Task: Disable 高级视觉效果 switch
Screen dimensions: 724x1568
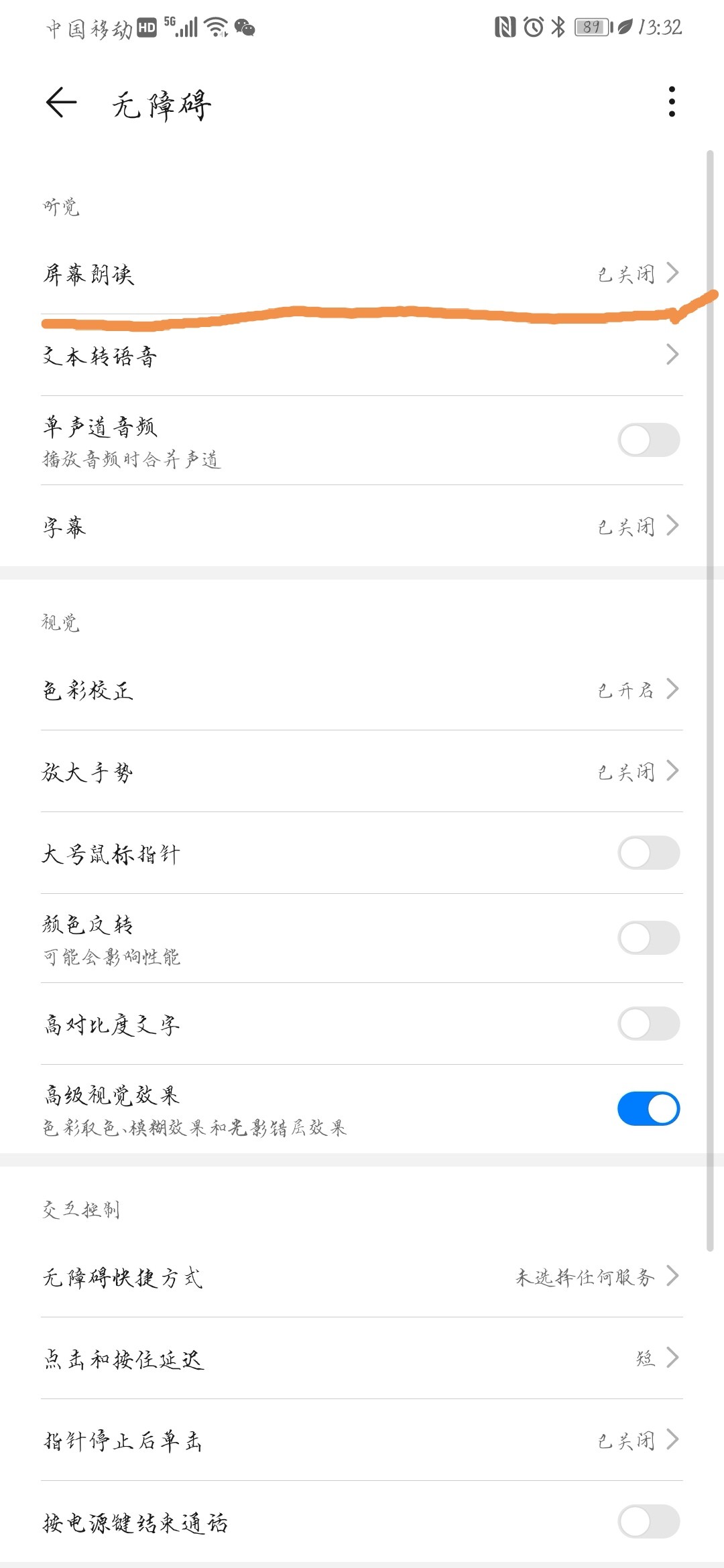Action: pos(648,1109)
